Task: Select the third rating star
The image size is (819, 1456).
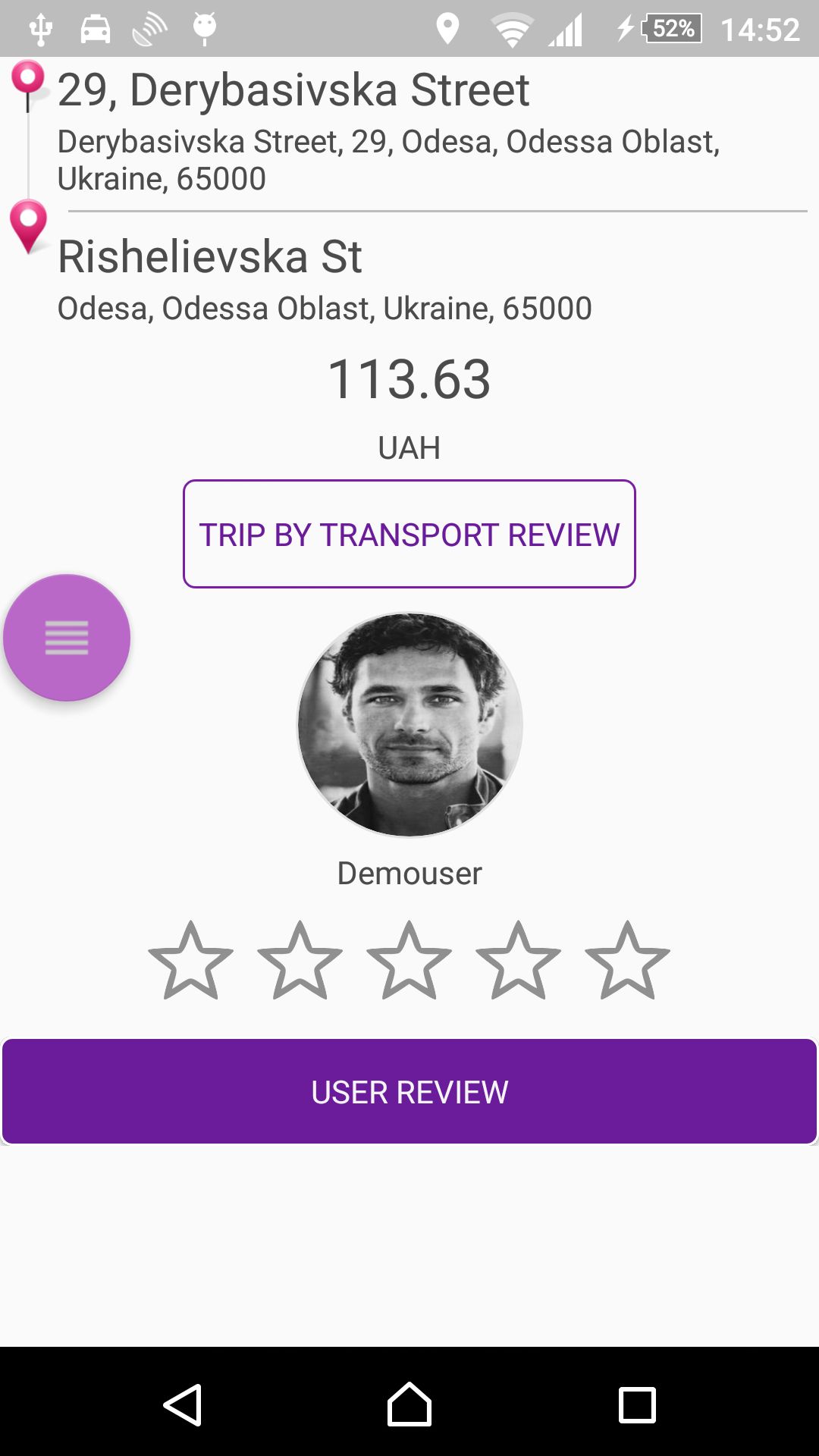Action: tap(409, 961)
